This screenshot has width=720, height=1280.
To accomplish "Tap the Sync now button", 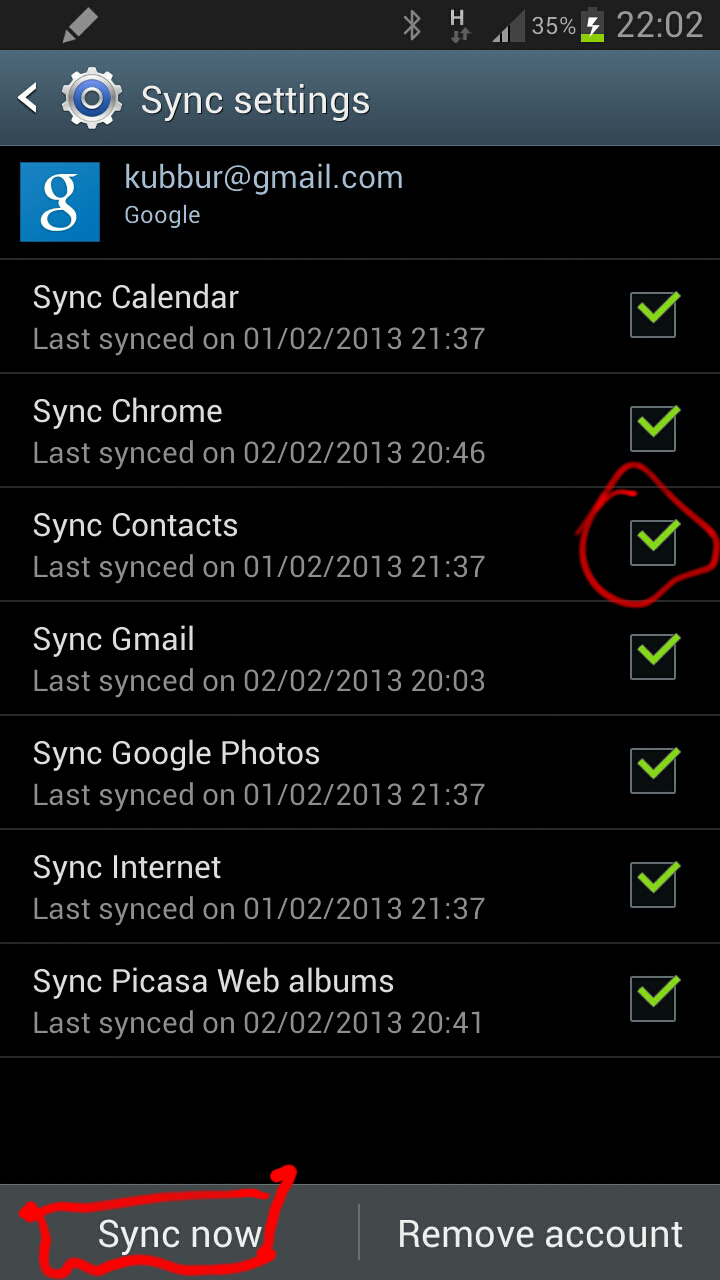I will coord(180,1234).
